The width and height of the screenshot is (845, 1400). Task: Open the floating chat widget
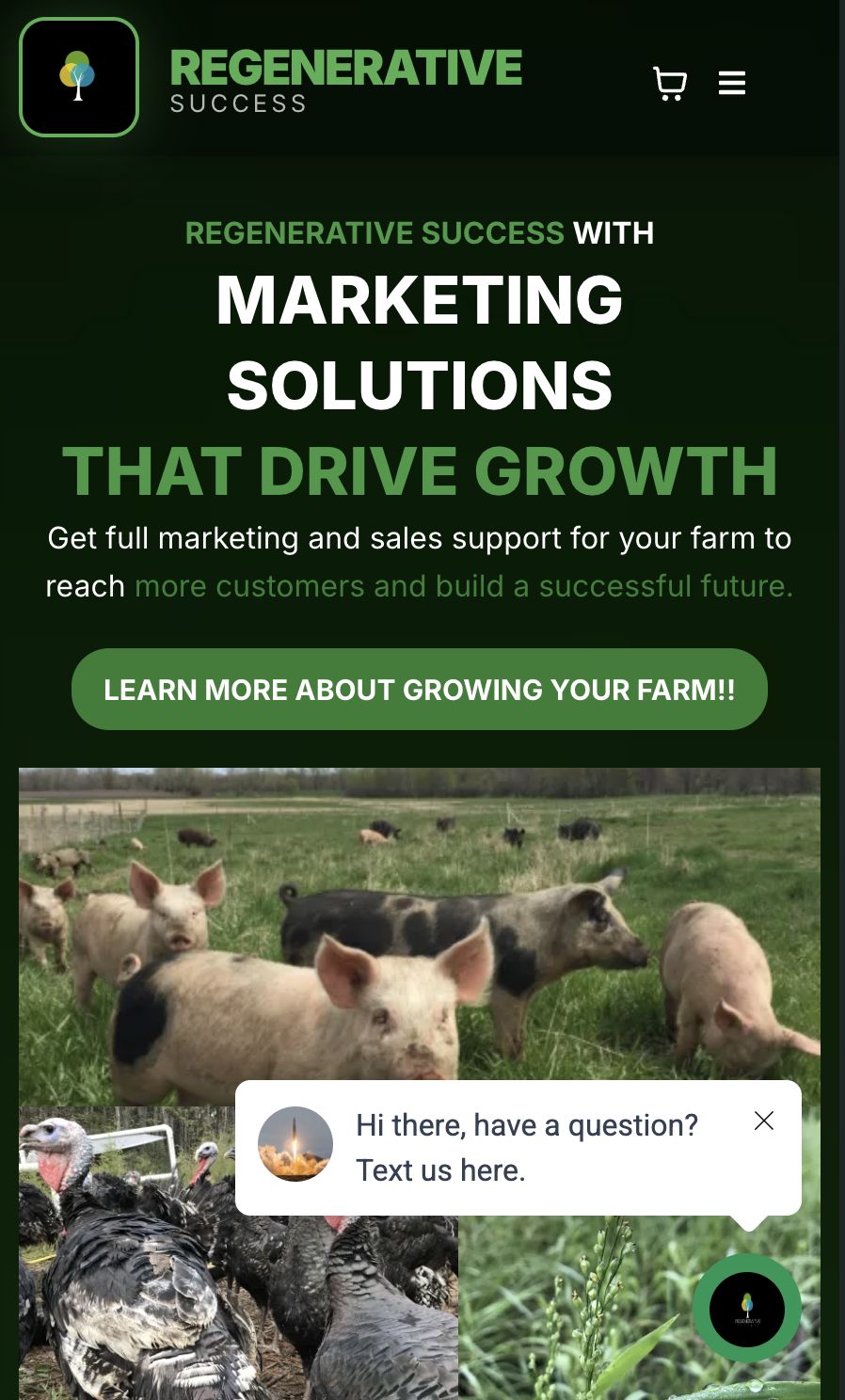click(x=746, y=1308)
